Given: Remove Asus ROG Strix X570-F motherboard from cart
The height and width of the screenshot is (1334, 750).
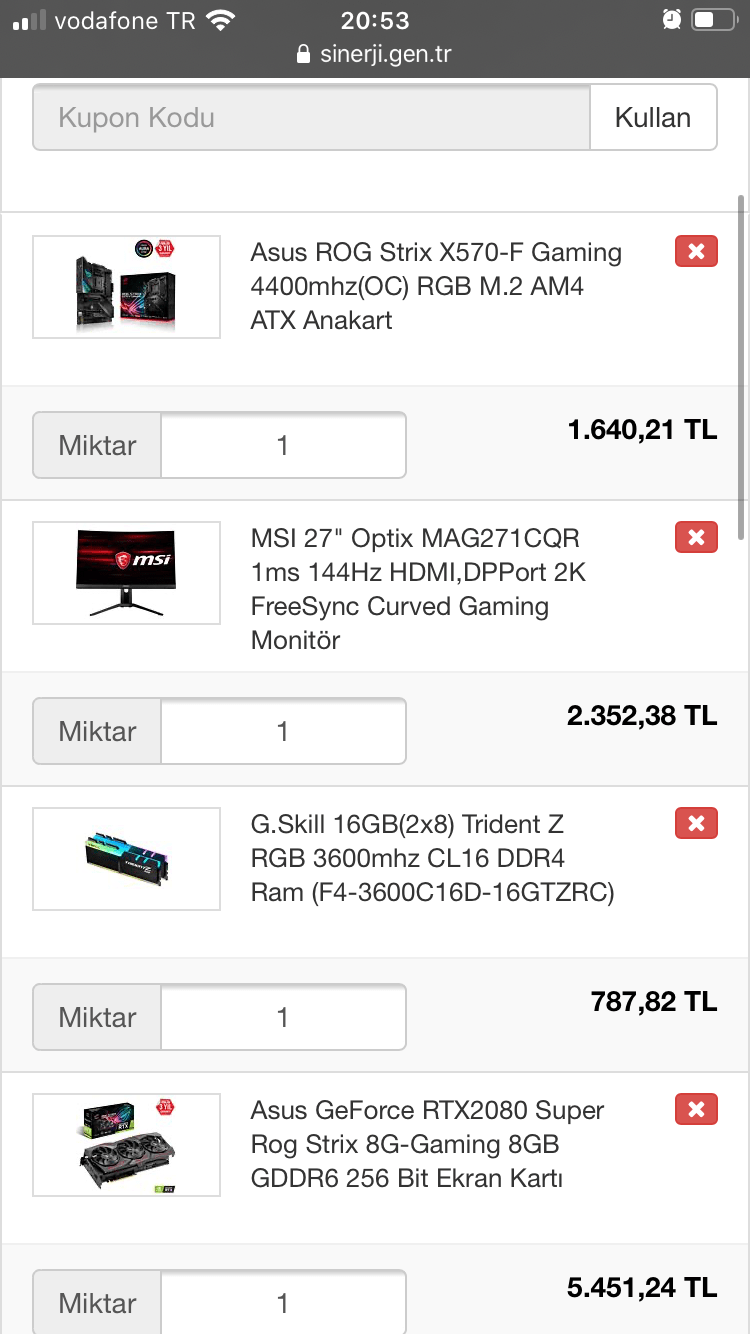Looking at the screenshot, I should pos(697,252).
